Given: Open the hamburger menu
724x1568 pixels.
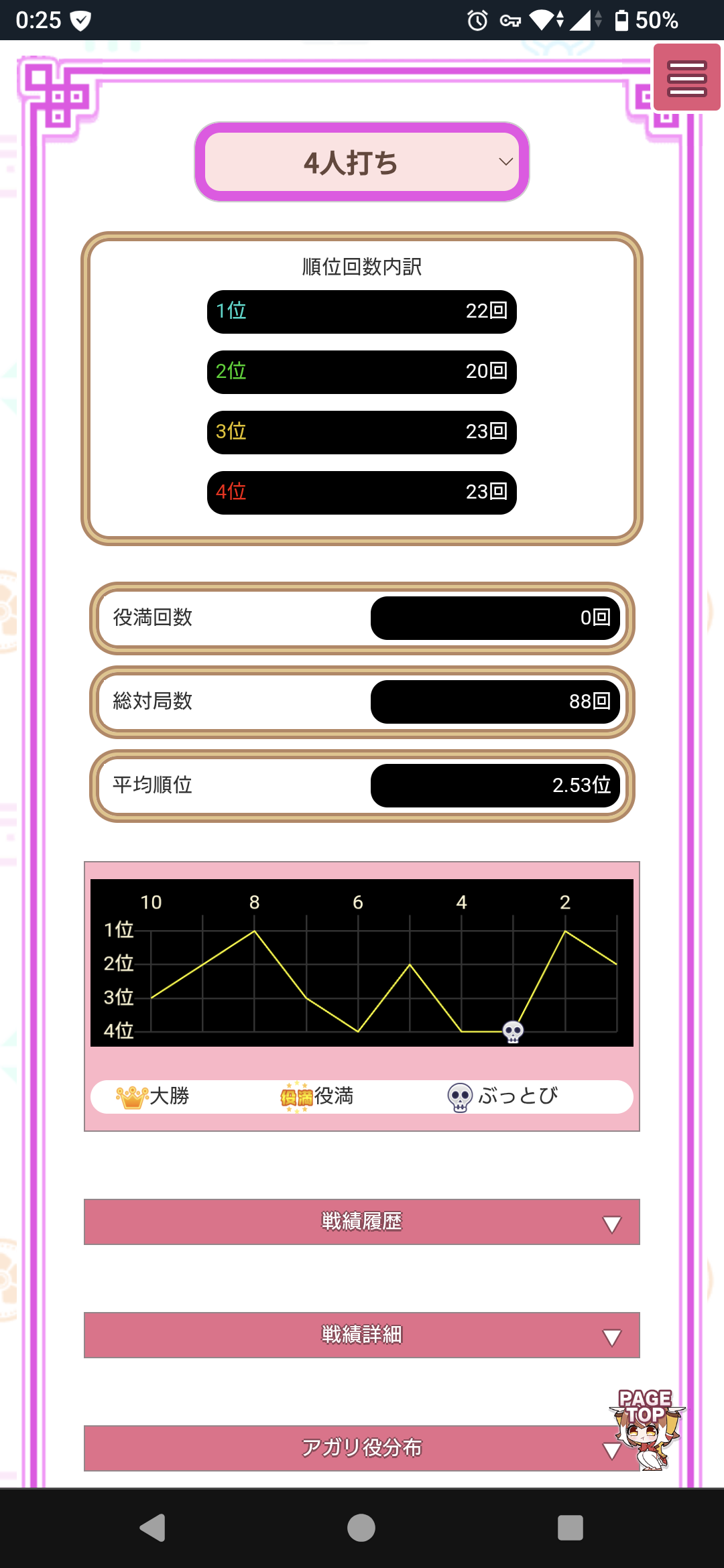Looking at the screenshot, I should [687, 78].
